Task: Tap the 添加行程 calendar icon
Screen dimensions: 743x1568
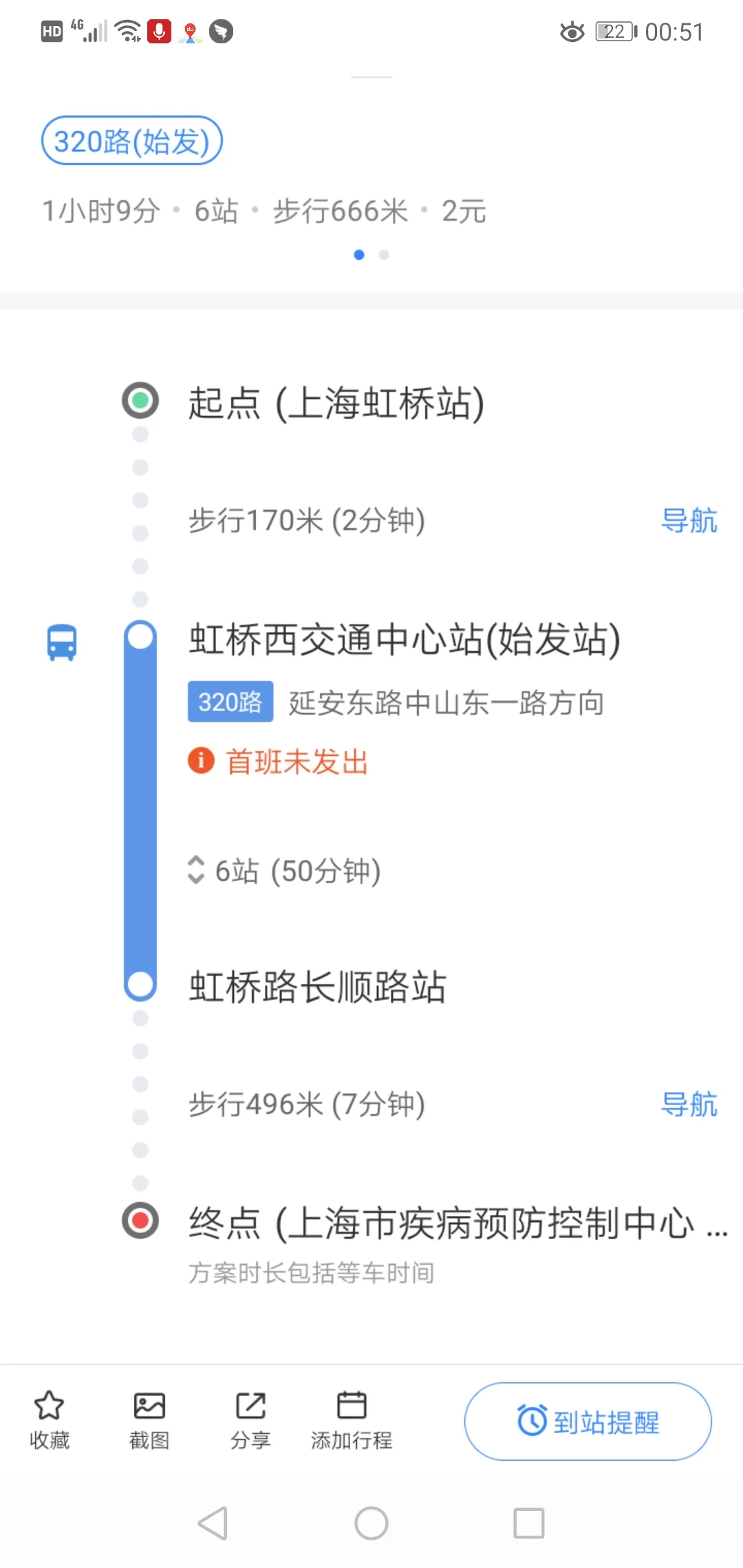Action: point(353,1406)
